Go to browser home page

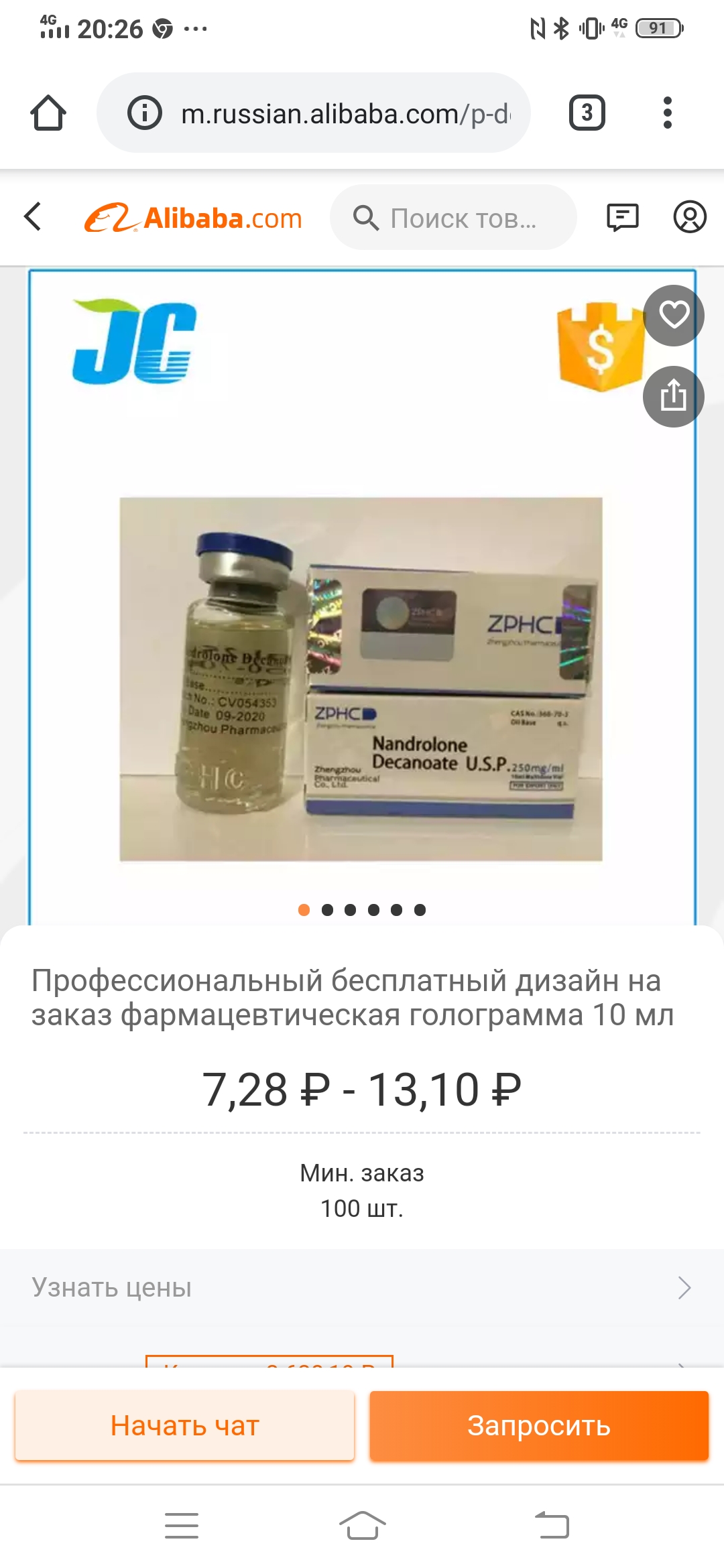48,113
